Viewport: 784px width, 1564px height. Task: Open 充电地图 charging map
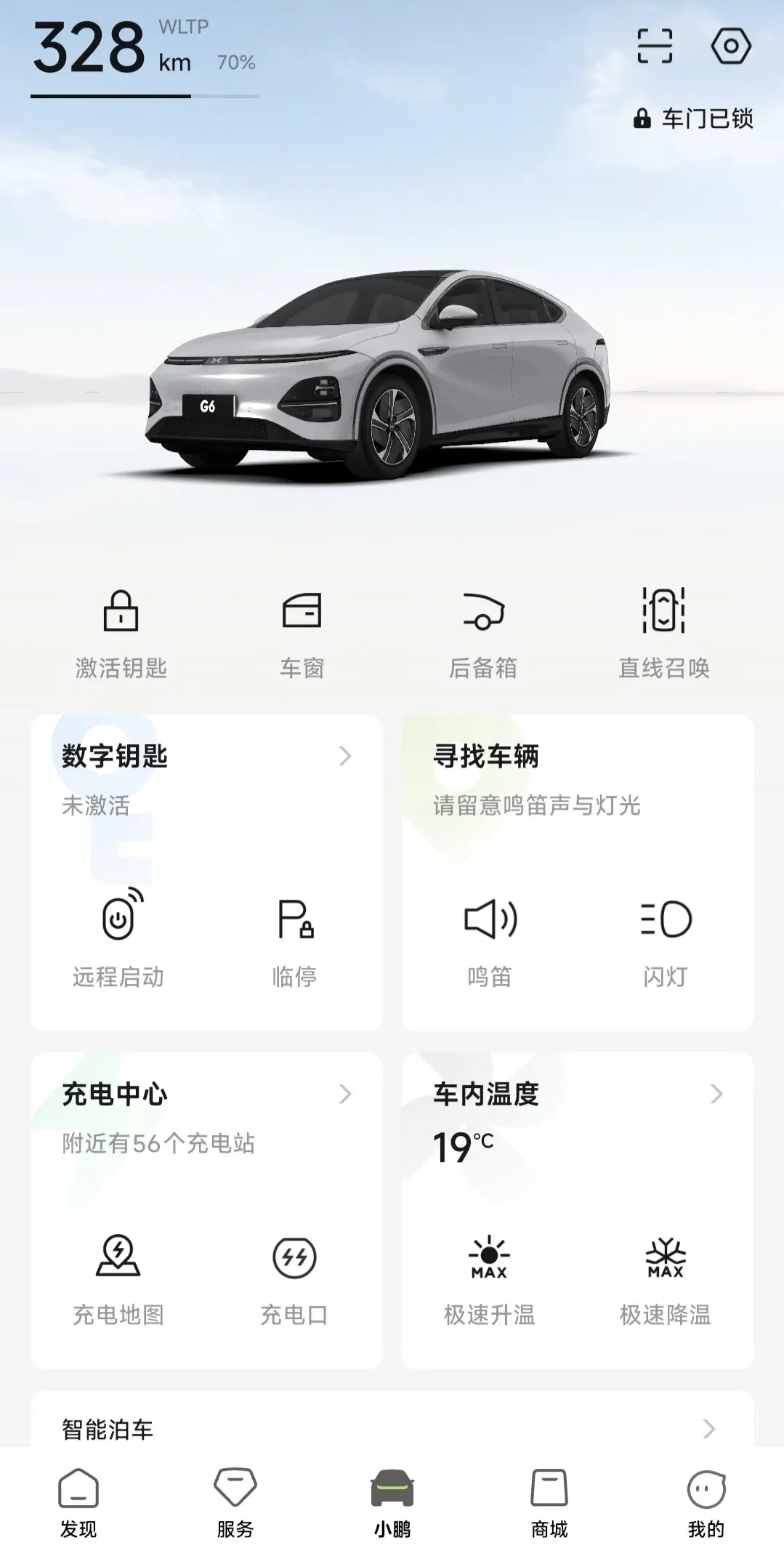(x=118, y=1276)
